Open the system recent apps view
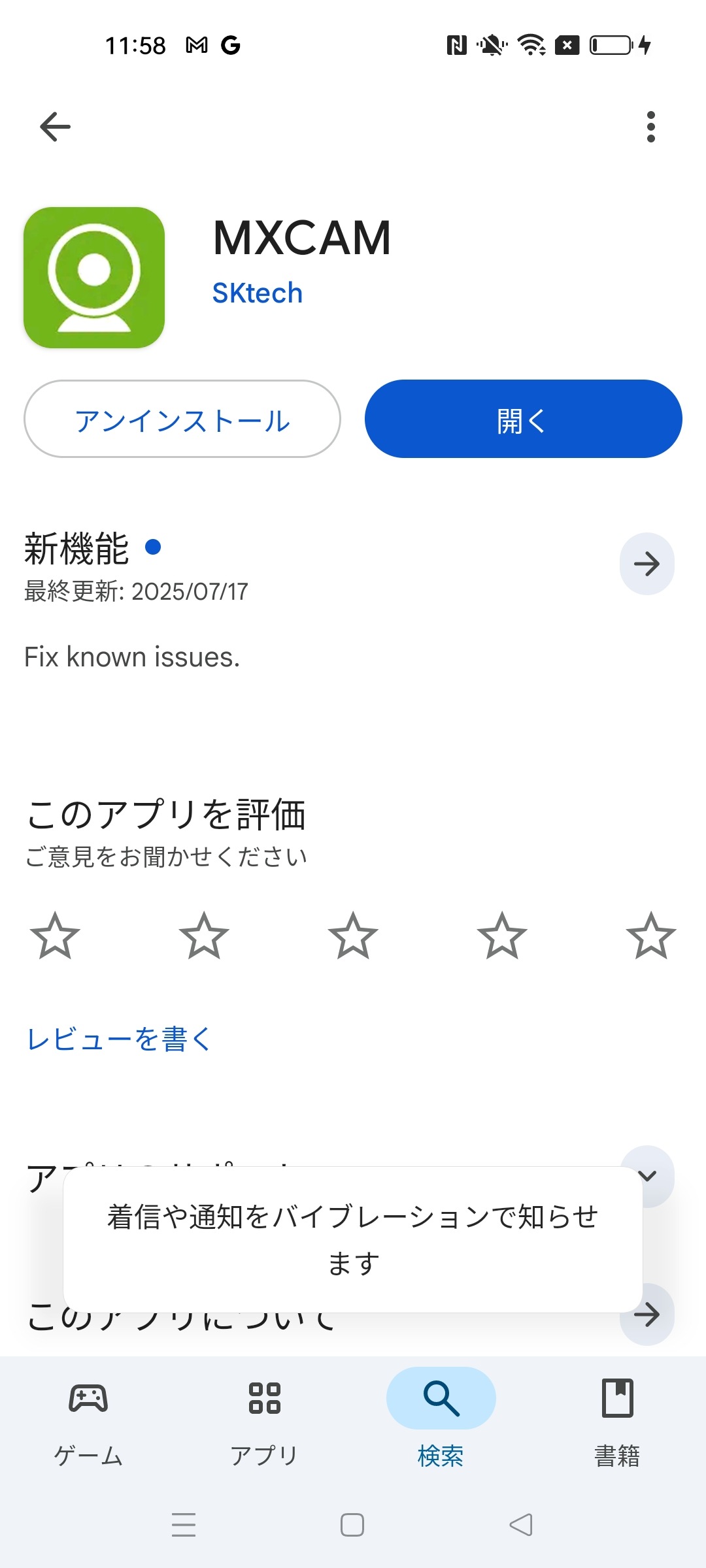Screen dimensions: 706x1568 pyautogui.click(x=184, y=1525)
